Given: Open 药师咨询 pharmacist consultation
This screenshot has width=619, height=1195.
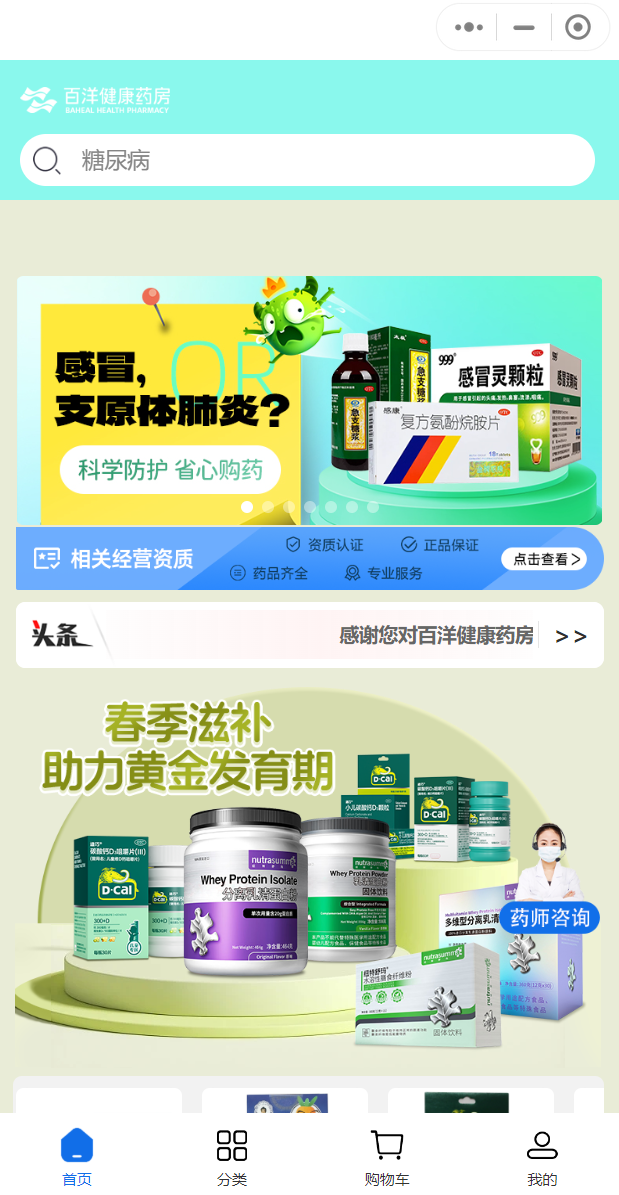Looking at the screenshot, I should click(x=549, y=916).
